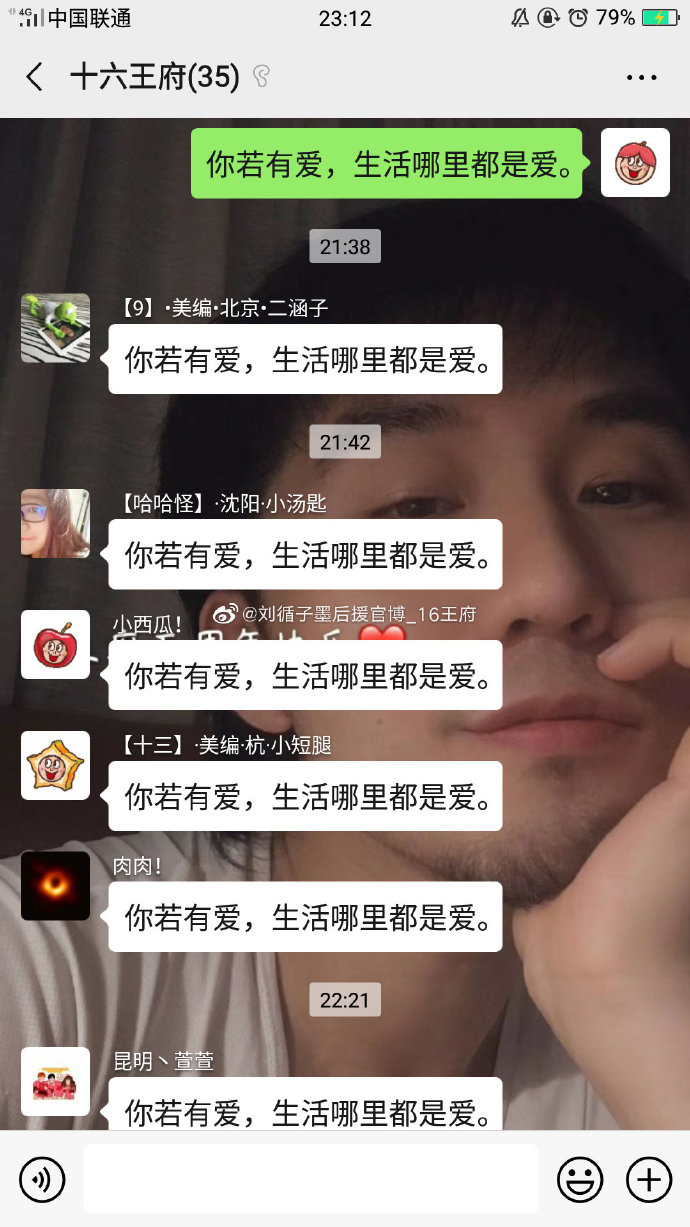Go back from the 十六王府 group chat
The height and width of the screenshot is (1227, 690).
click(x=35, y=77)
